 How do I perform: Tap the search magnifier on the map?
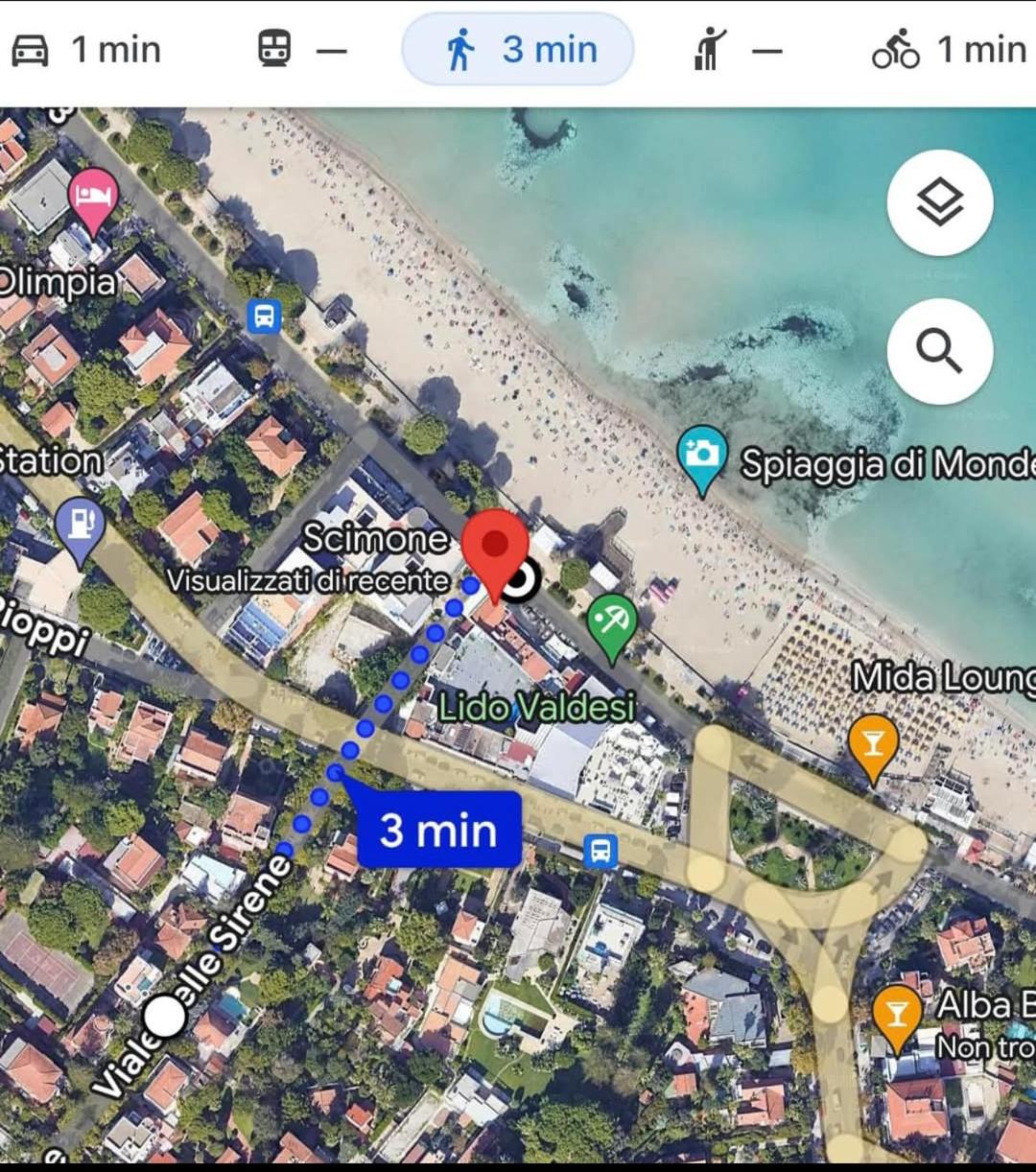click(x=939, y=352)
